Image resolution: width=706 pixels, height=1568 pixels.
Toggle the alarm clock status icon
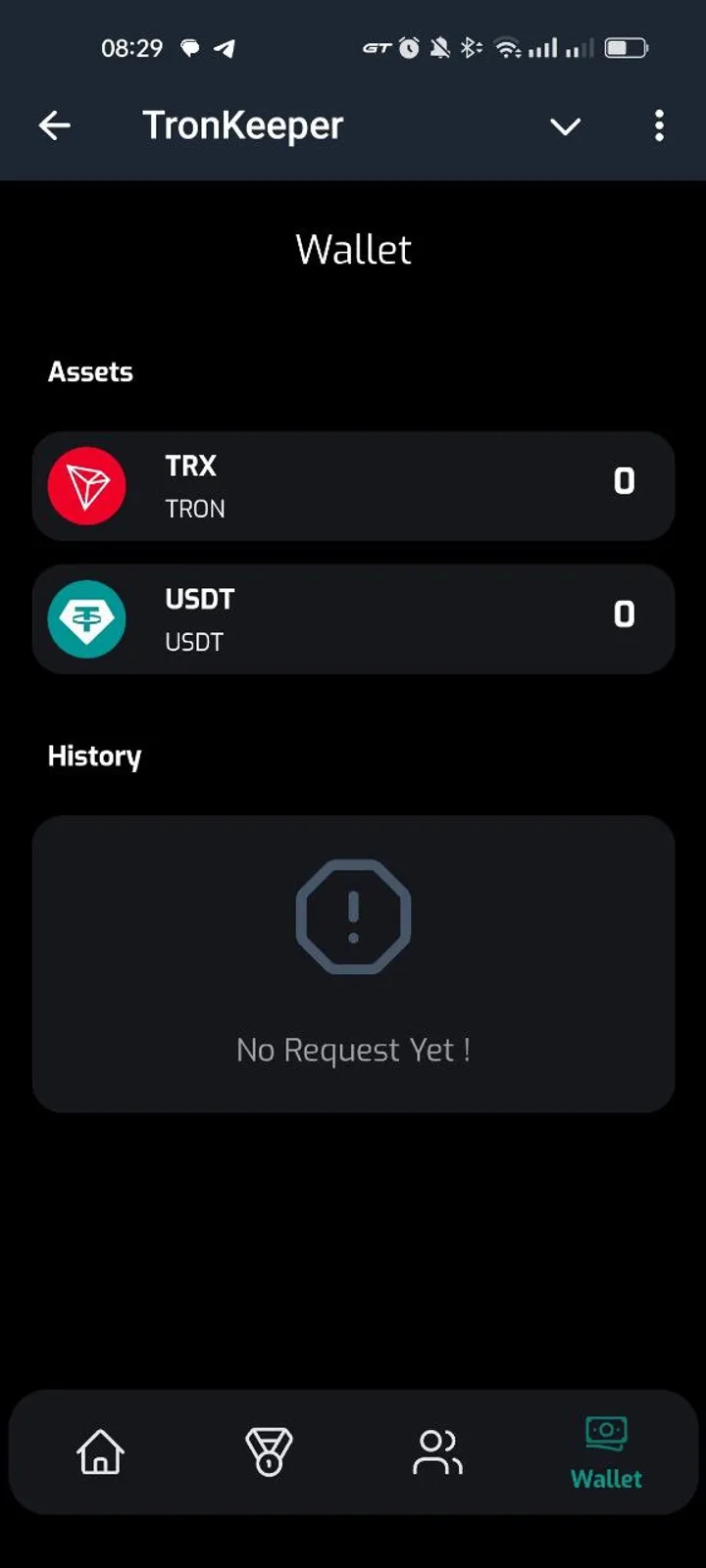410,46
